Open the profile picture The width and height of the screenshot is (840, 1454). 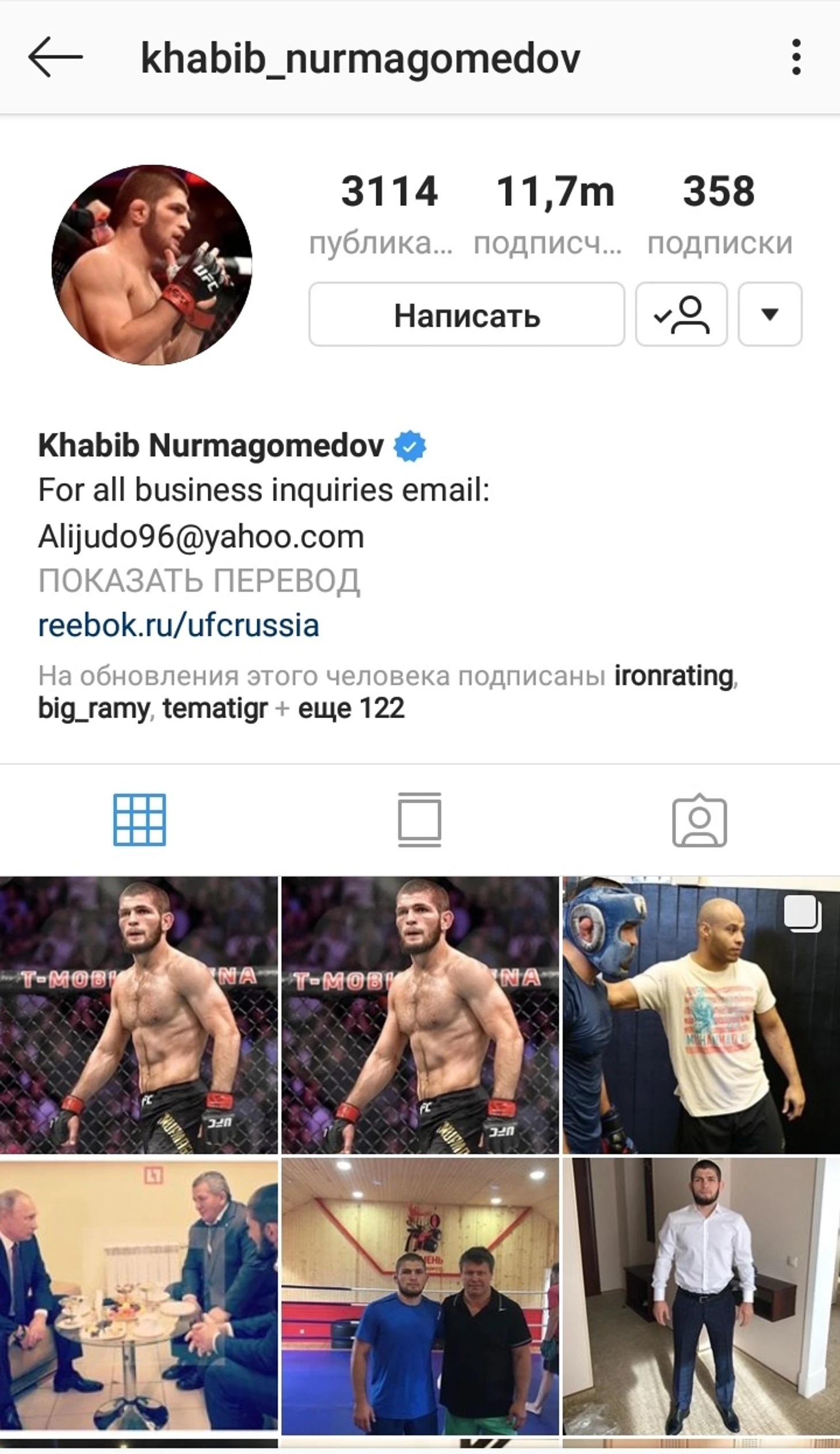point(152,265)
